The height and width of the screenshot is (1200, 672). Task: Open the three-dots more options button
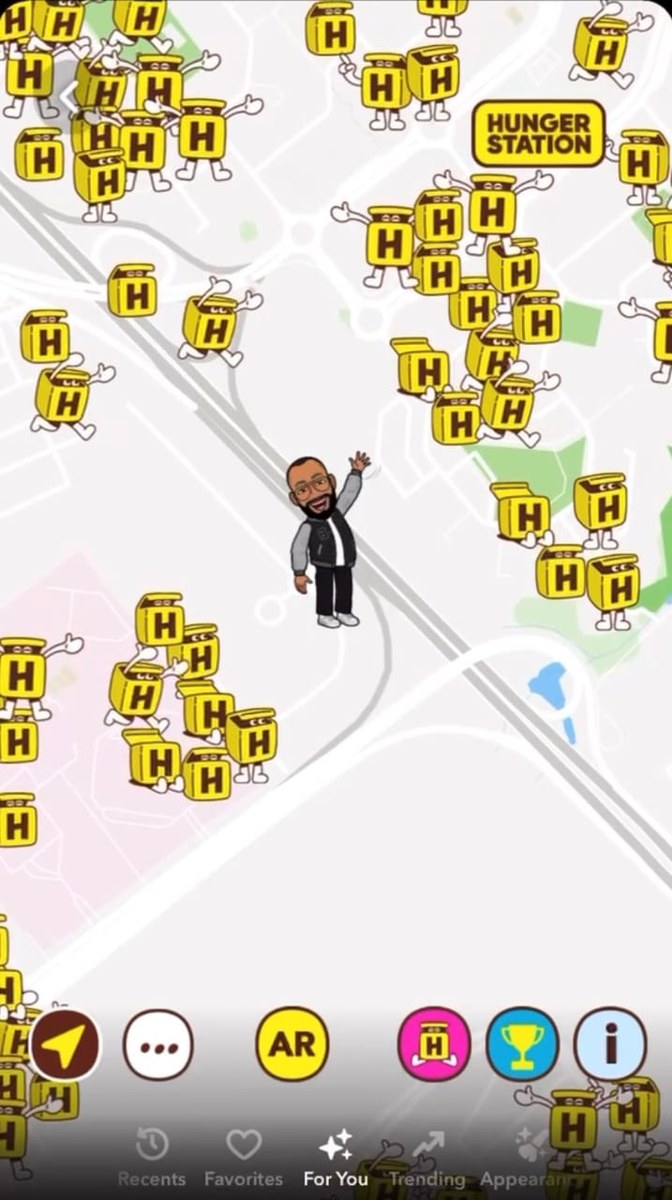point(157,1045)
